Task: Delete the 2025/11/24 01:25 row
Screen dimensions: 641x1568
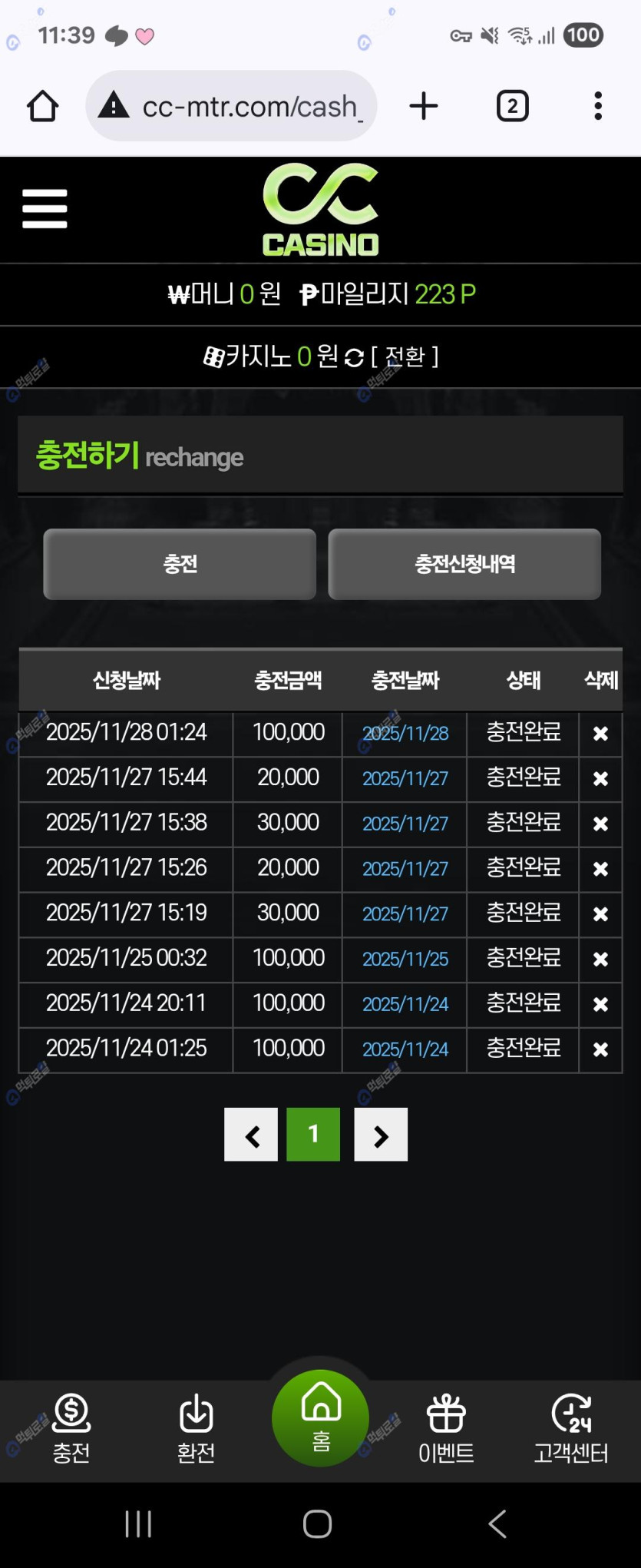Action: click(x=600, y=1049)
